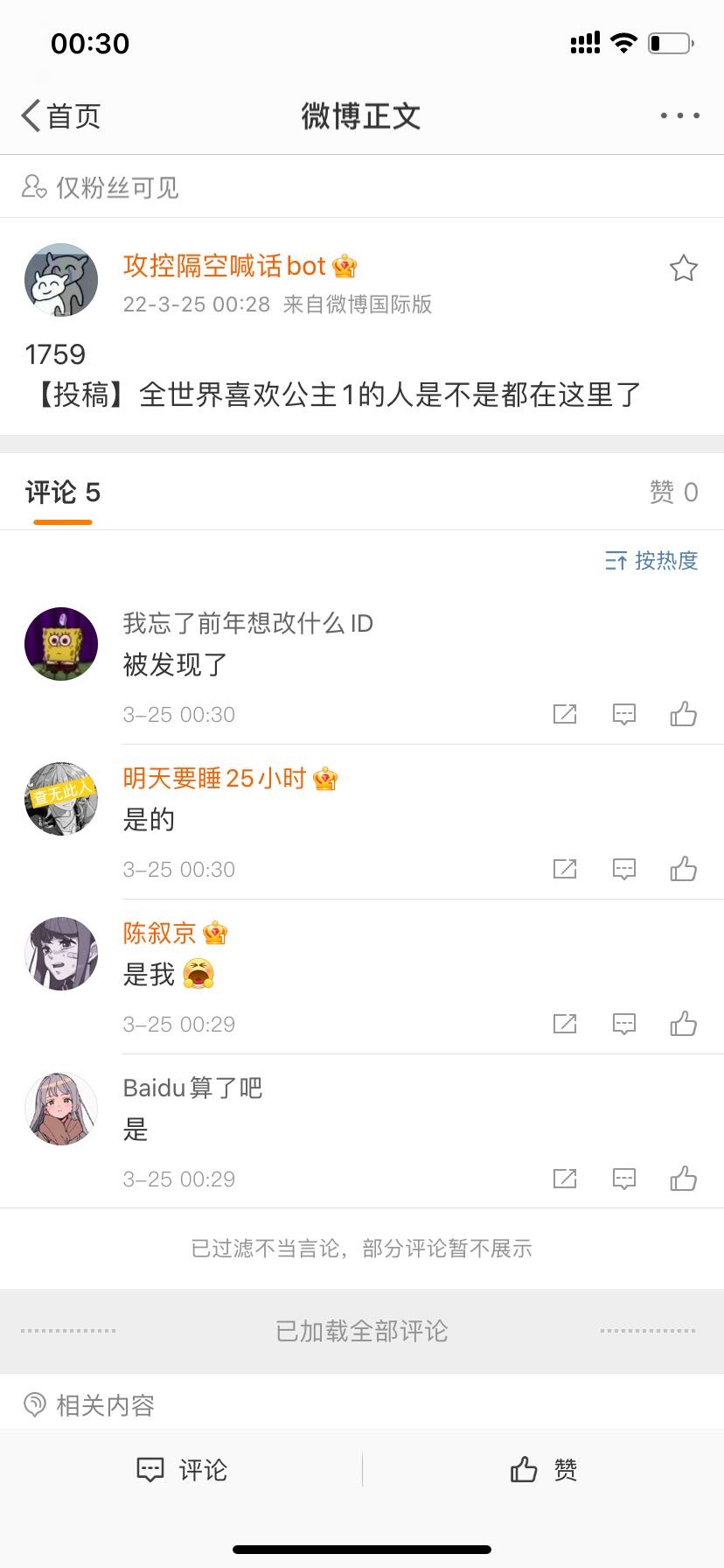Reply to Baidu算了吧's comment
The width and height of the screenshot is (724, 1568).
tap(623, 1179)
